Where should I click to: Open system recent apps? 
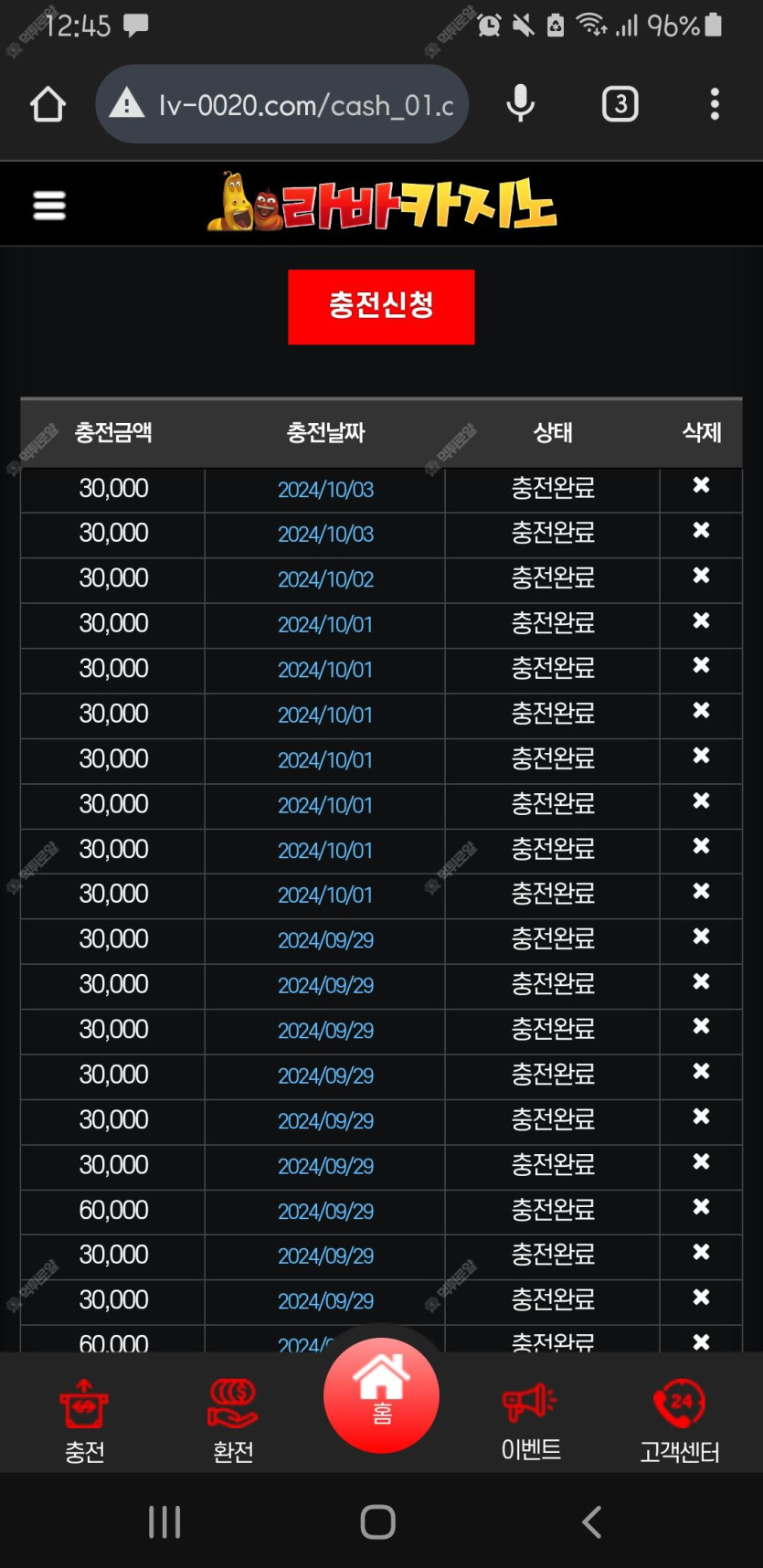click(x=164, y=1522)
